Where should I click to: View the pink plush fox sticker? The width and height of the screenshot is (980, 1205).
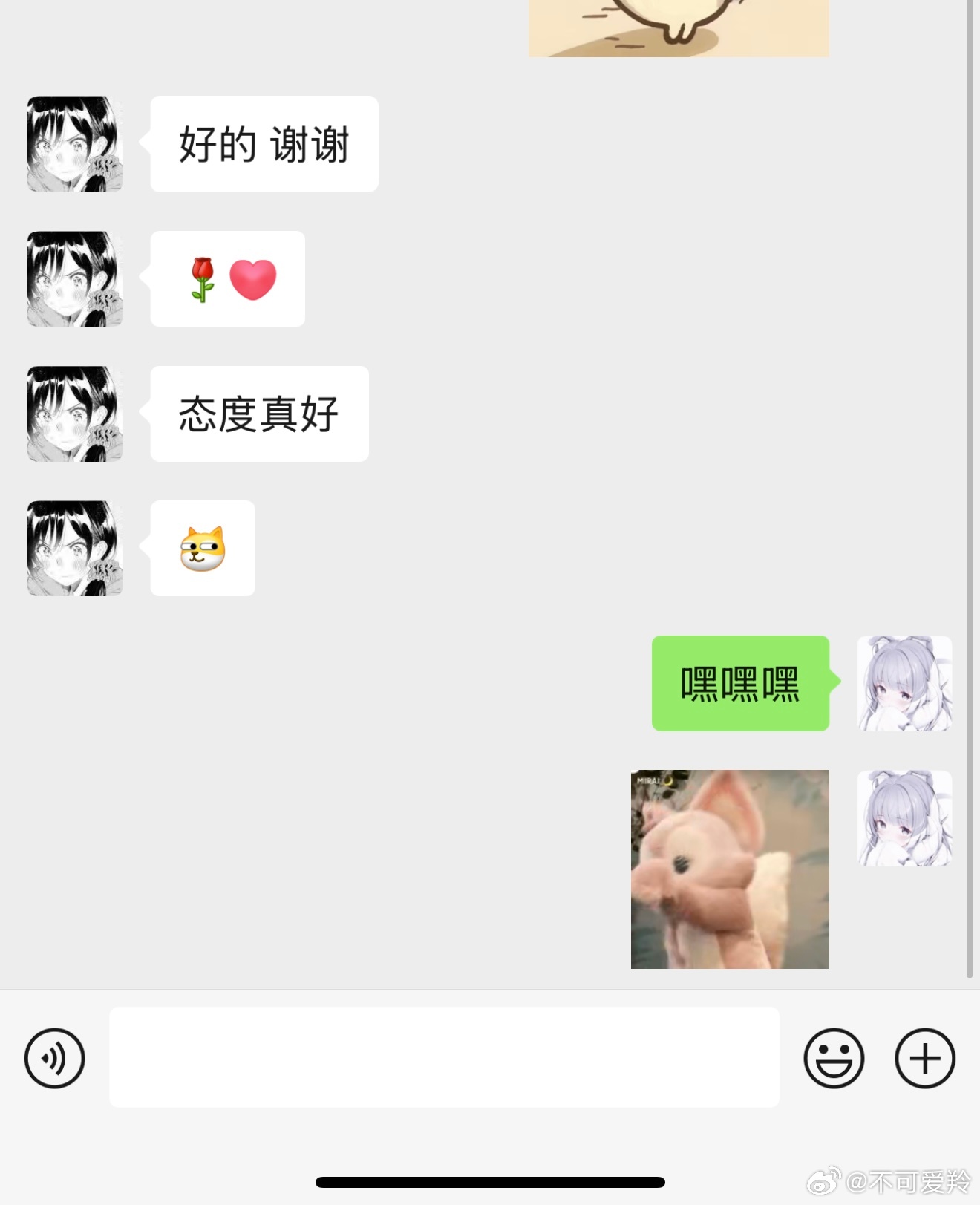(729, 869)
